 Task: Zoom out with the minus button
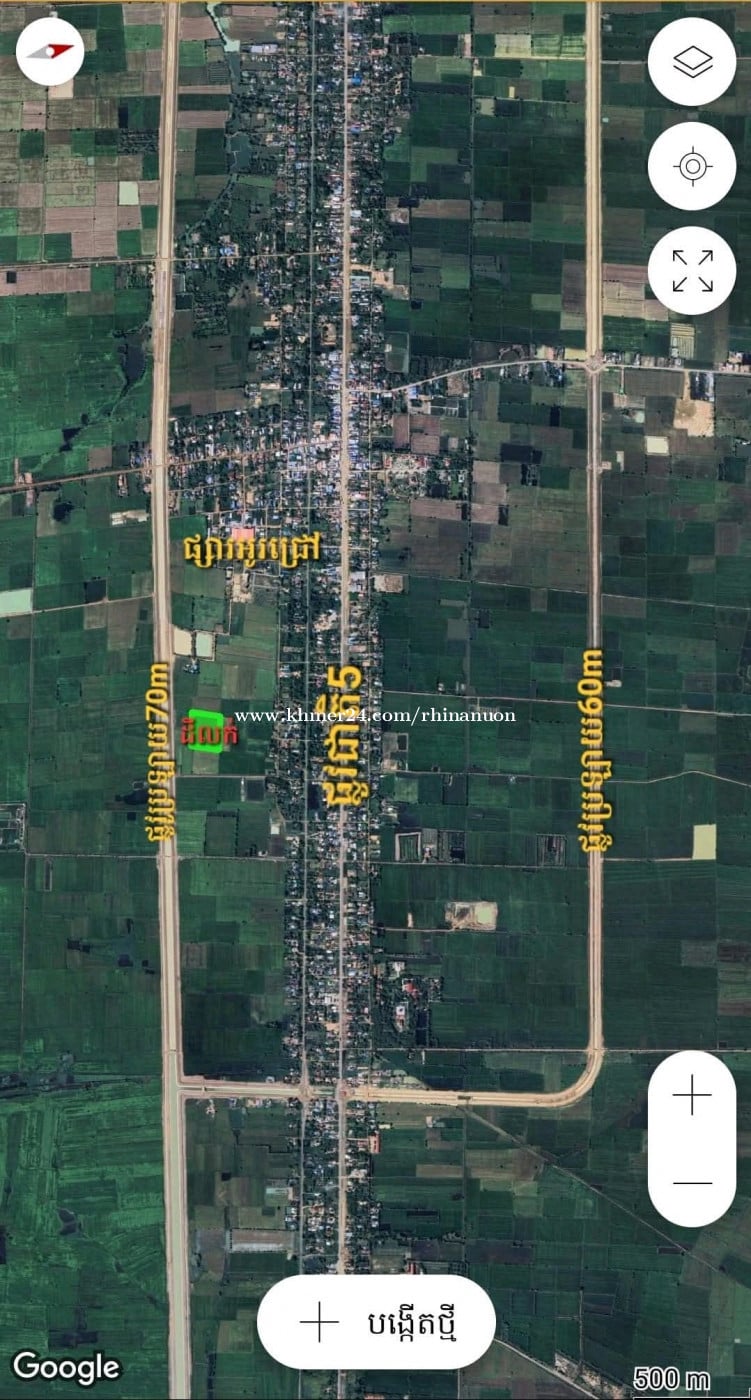point(692,1183)
